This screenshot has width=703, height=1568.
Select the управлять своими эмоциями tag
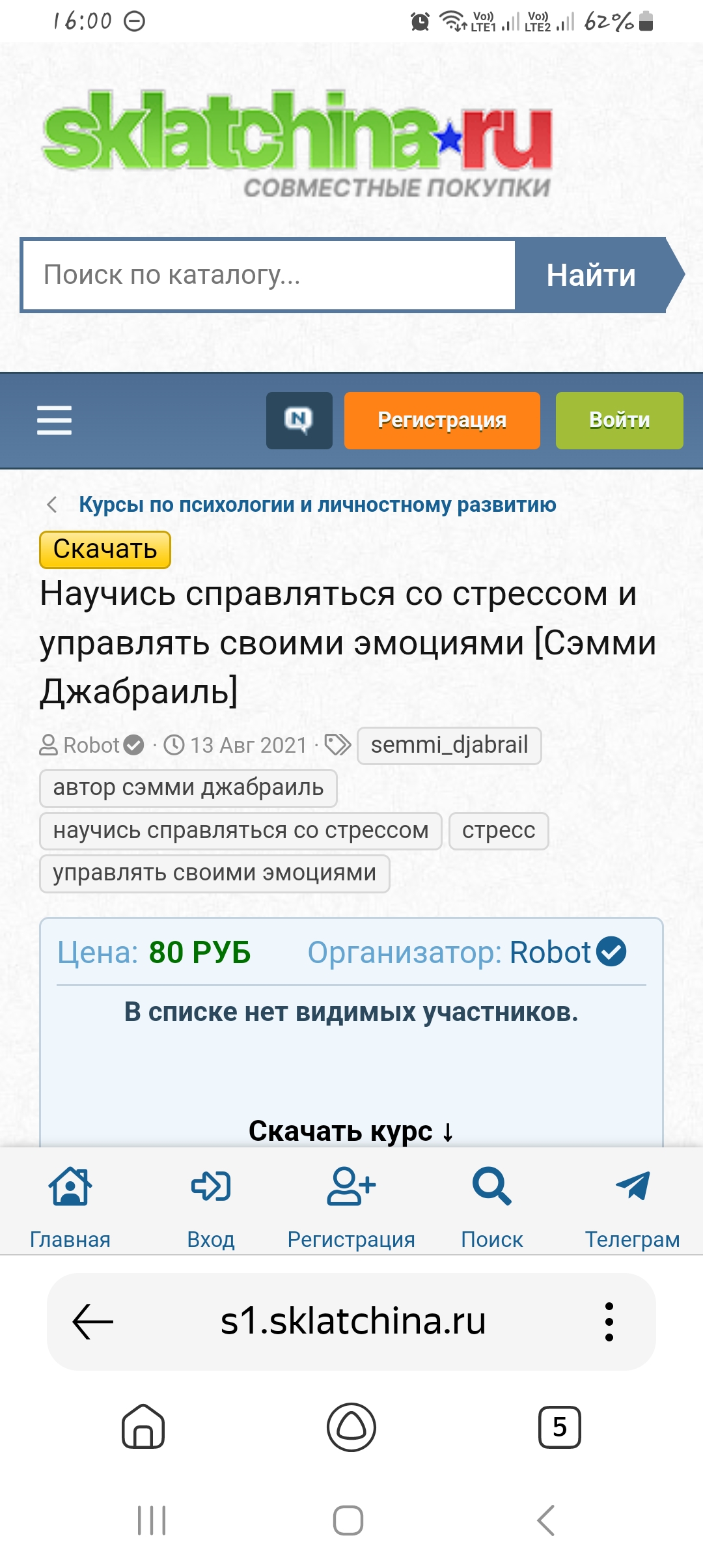click(215, 873)
